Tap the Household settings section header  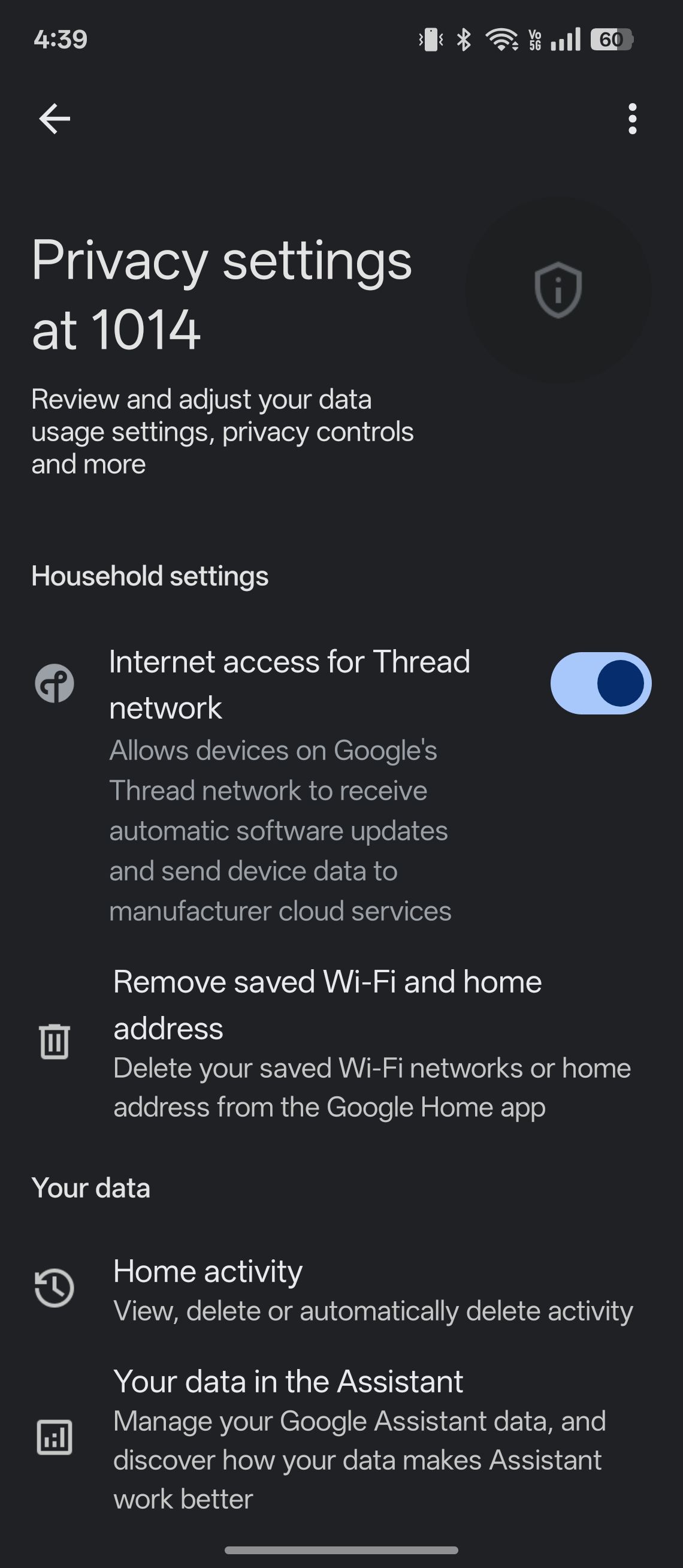tap(150, 576)
